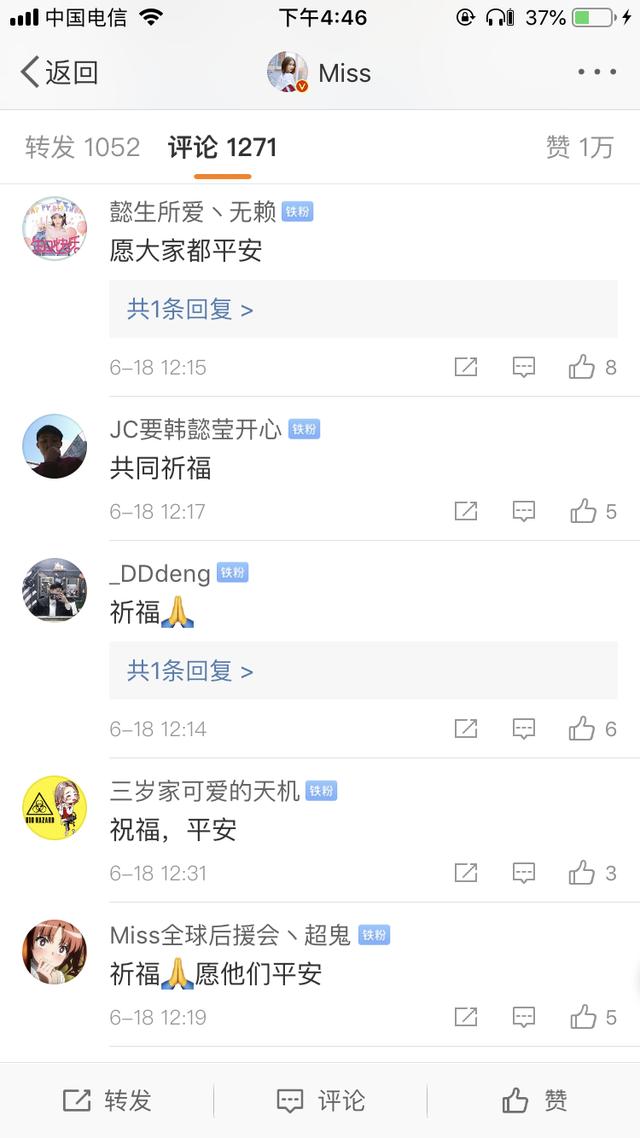View the reply under _DDdeng's comment
This screenshot has height=1138, width=640.
[190, 671]
